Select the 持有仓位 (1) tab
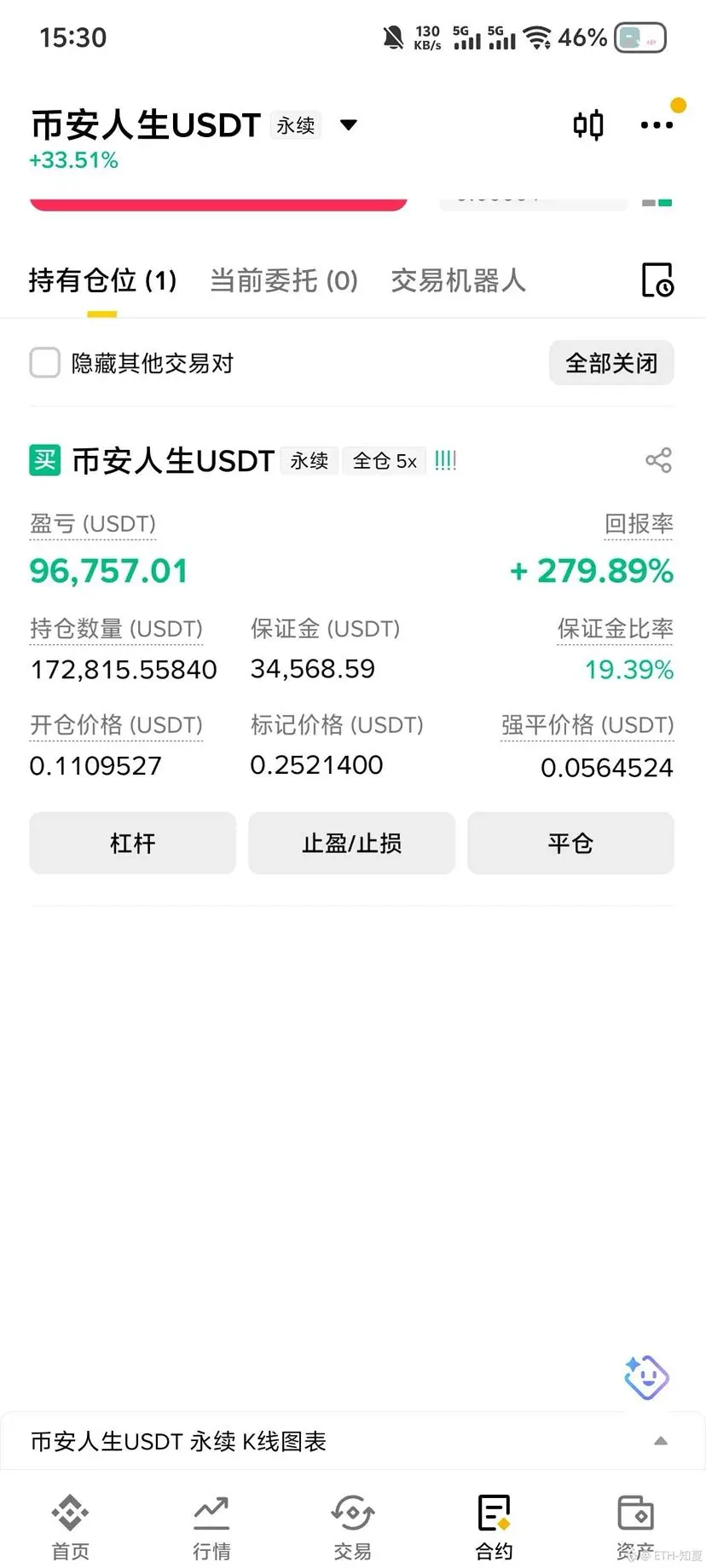706x1568 pixels. pyautogui.click(x=102, y=280)
